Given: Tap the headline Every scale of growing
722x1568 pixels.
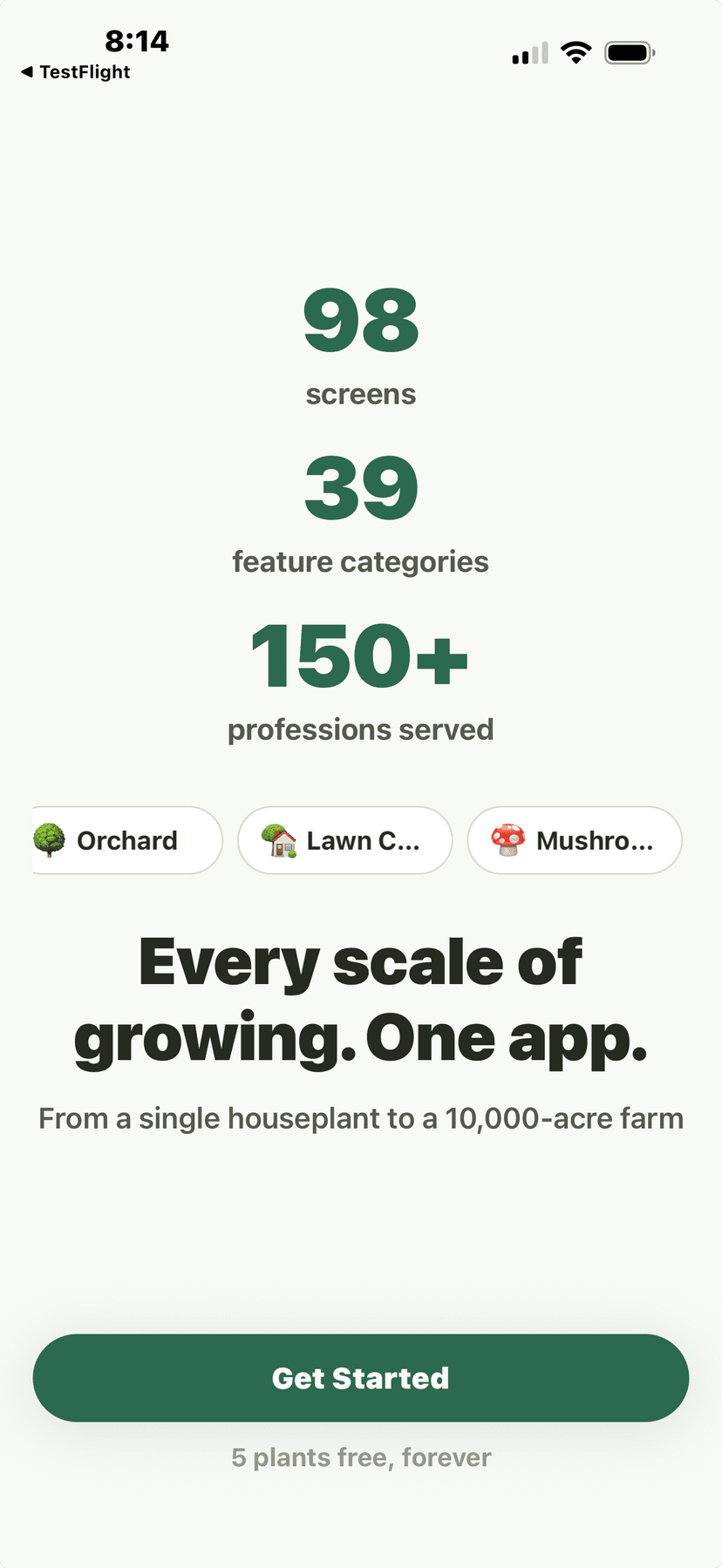Looking at the screenshot, I should point(360,998).
